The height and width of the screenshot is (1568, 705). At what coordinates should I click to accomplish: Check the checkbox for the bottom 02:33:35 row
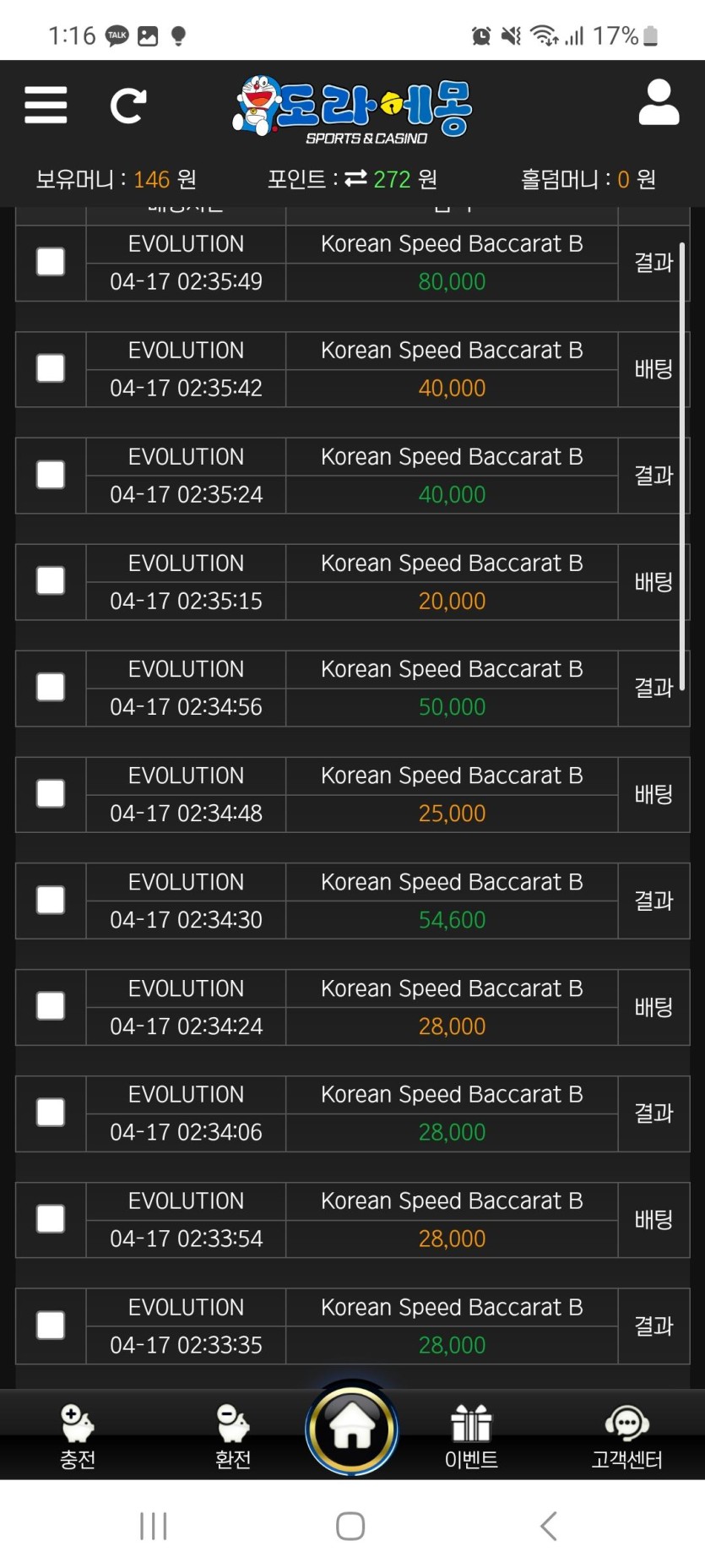[50, 1326]
